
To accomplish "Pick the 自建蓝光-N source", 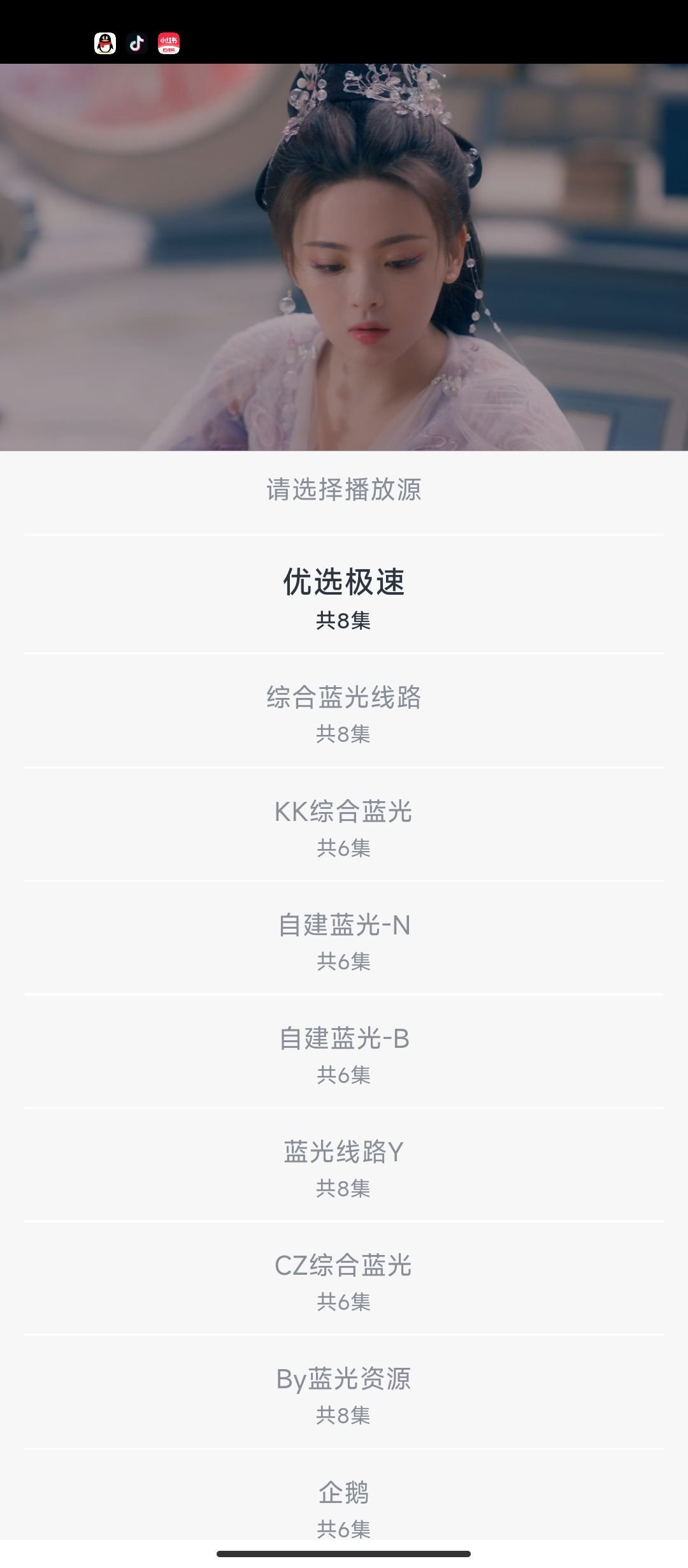I will click(344, 938).
